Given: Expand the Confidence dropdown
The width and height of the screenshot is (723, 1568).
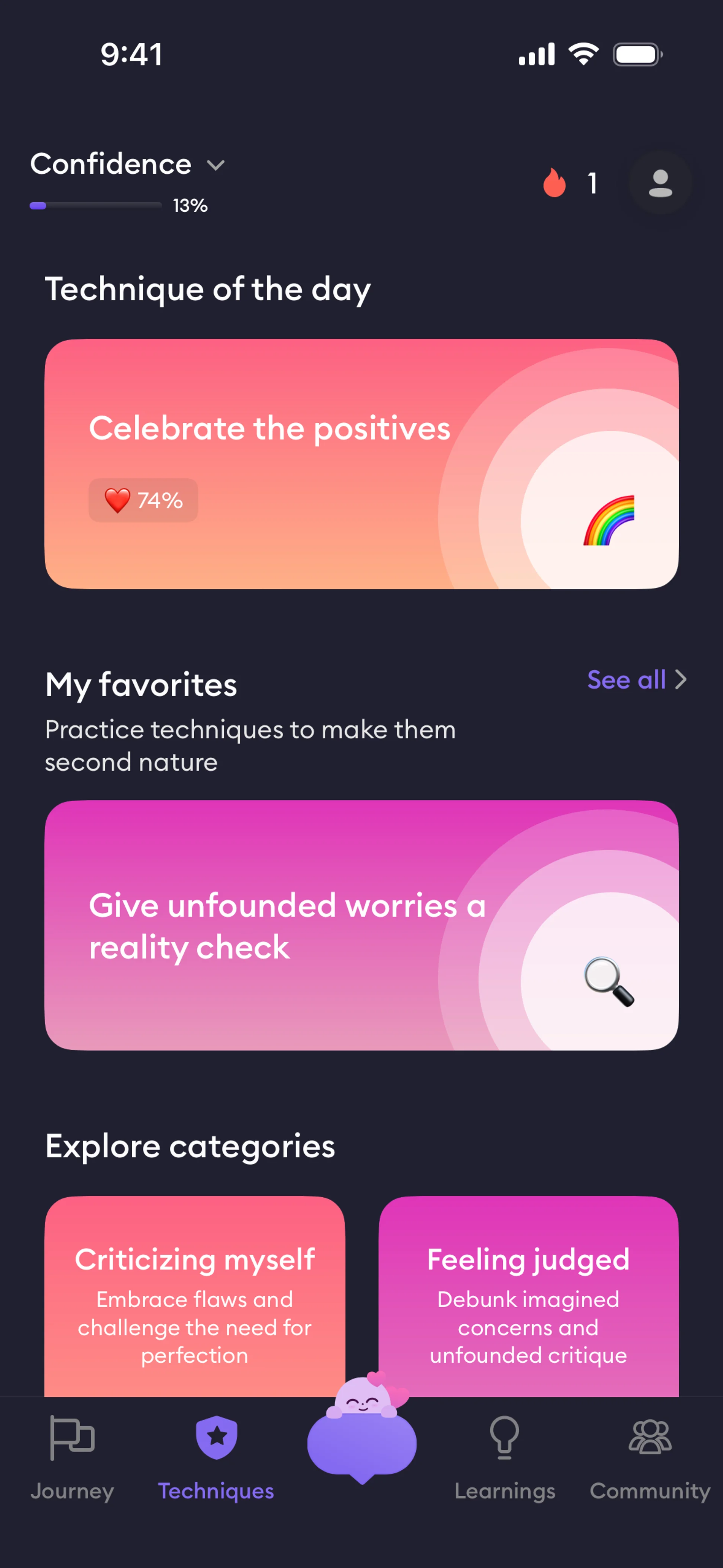Looking at the screenshot, I should 128,164.
